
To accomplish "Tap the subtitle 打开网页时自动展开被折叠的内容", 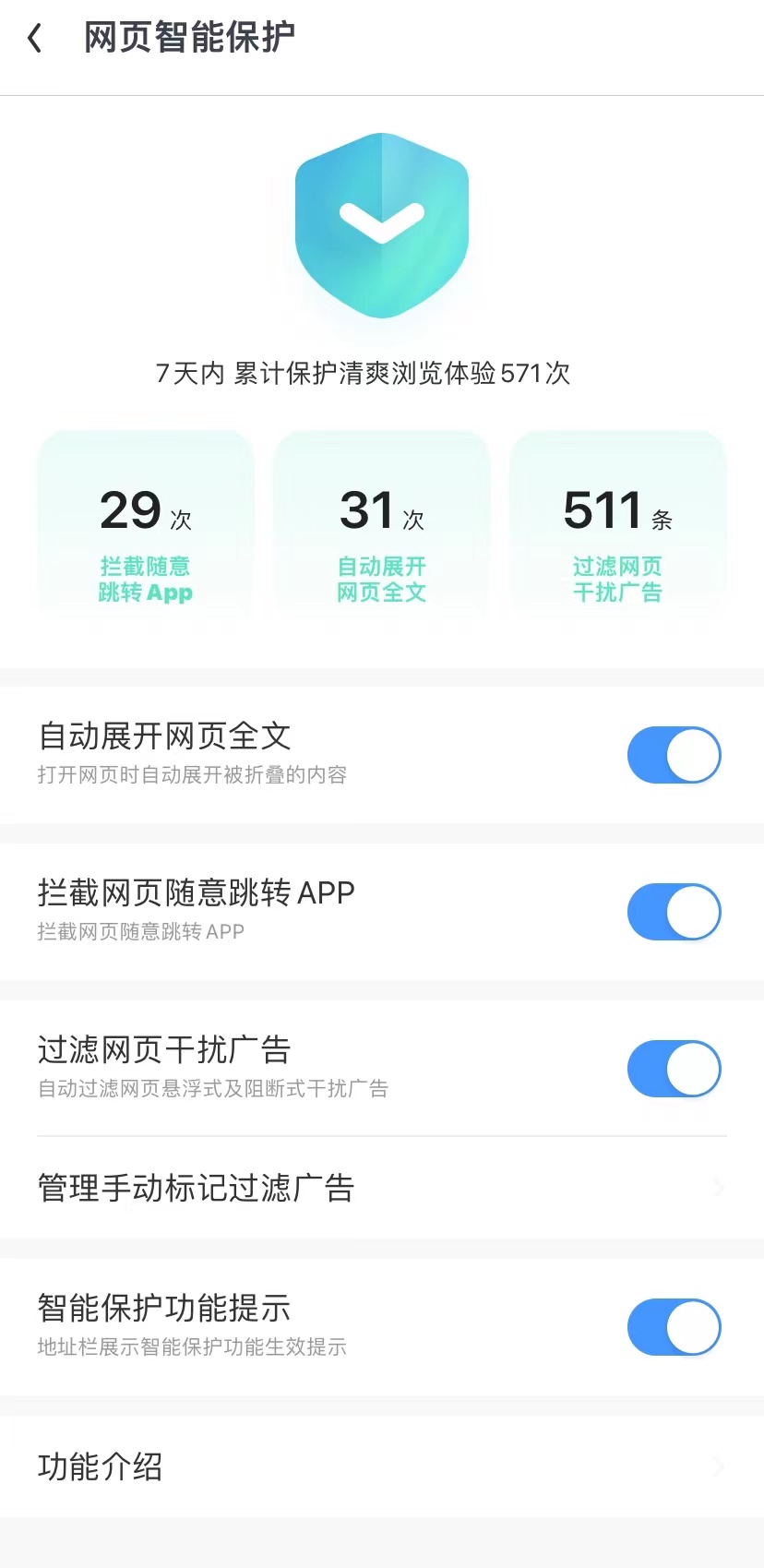I will coord(192,776).
